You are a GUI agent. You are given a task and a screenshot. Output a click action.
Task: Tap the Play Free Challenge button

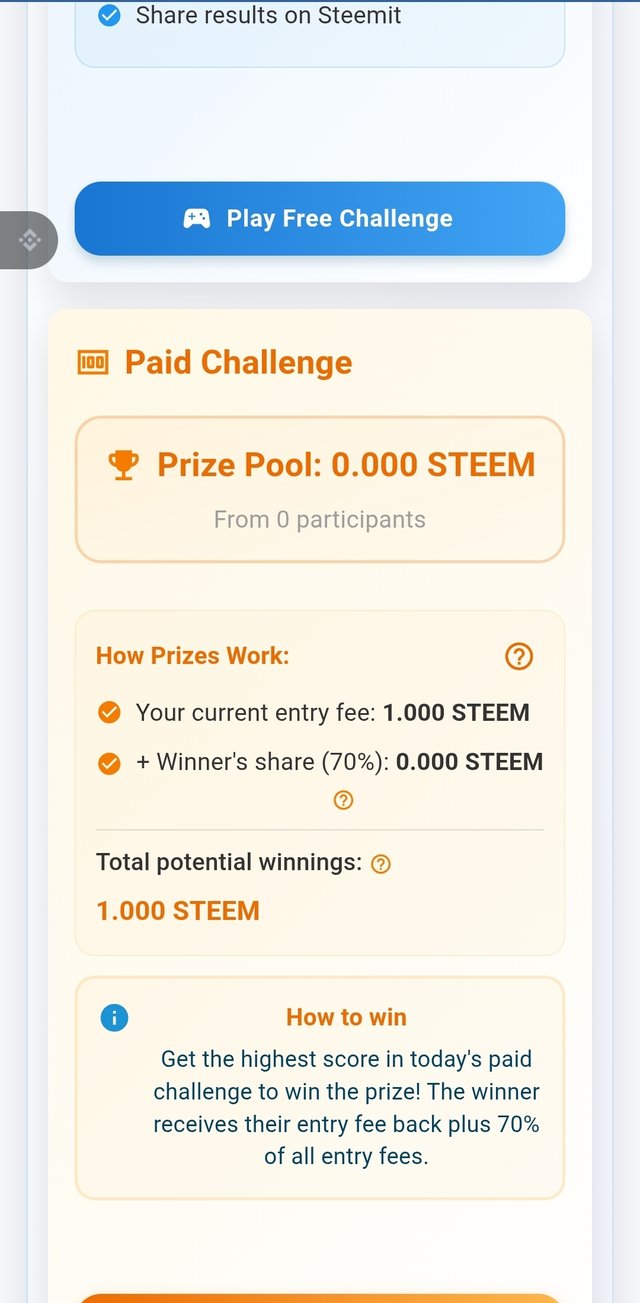coord(320,218)
